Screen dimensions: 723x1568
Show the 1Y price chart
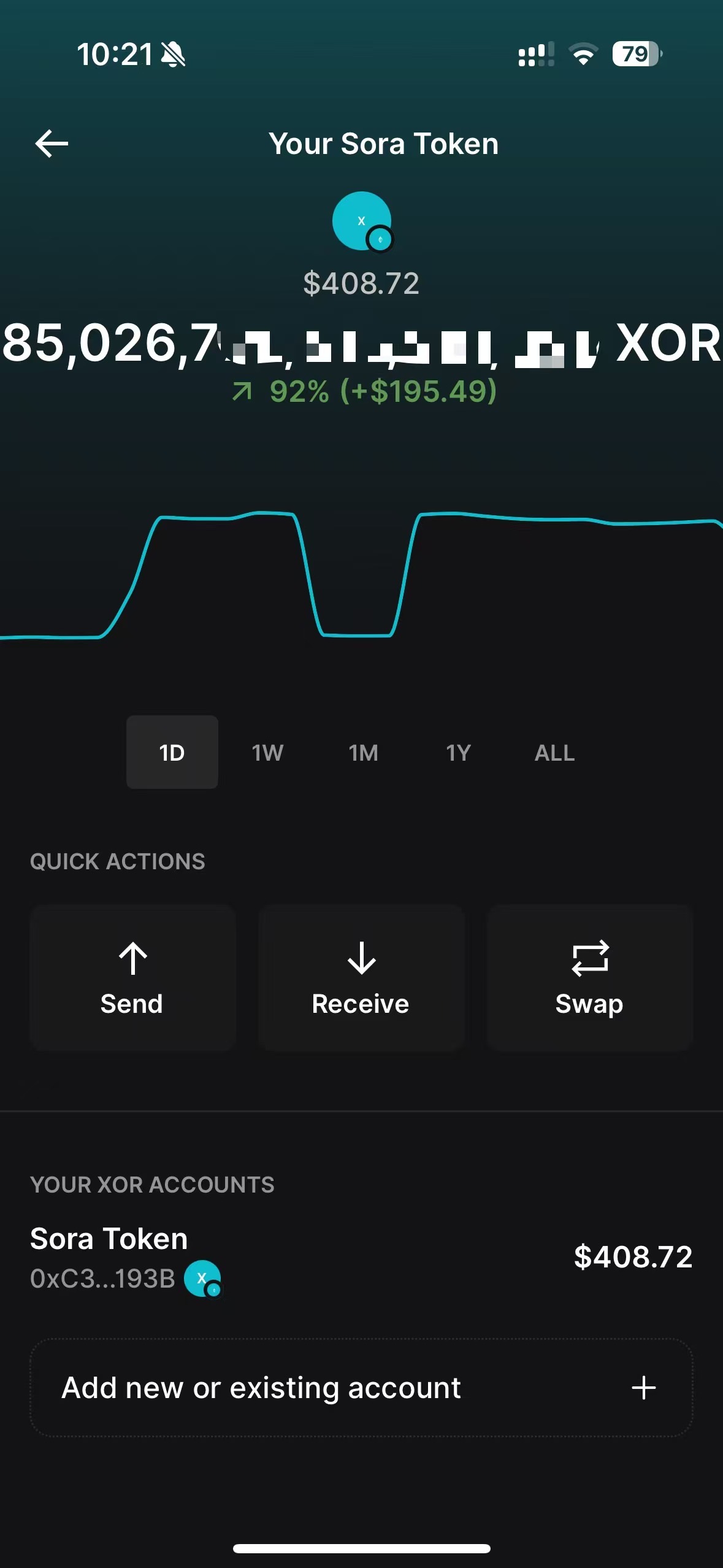[458, 752]
